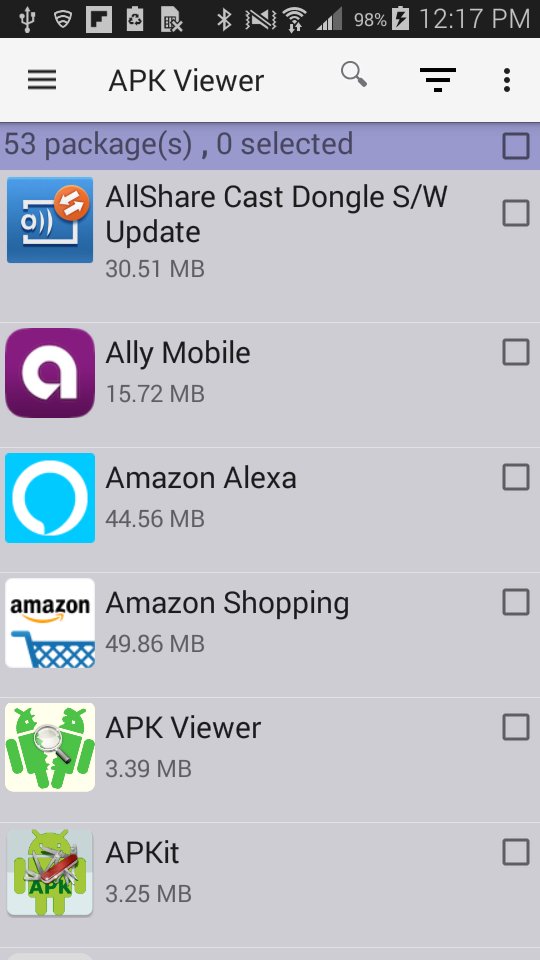The height and width of the screenshot is (960, 540).
Task: Check the box next to APK Viewer 3.39 MB
Action: (516, 727)
